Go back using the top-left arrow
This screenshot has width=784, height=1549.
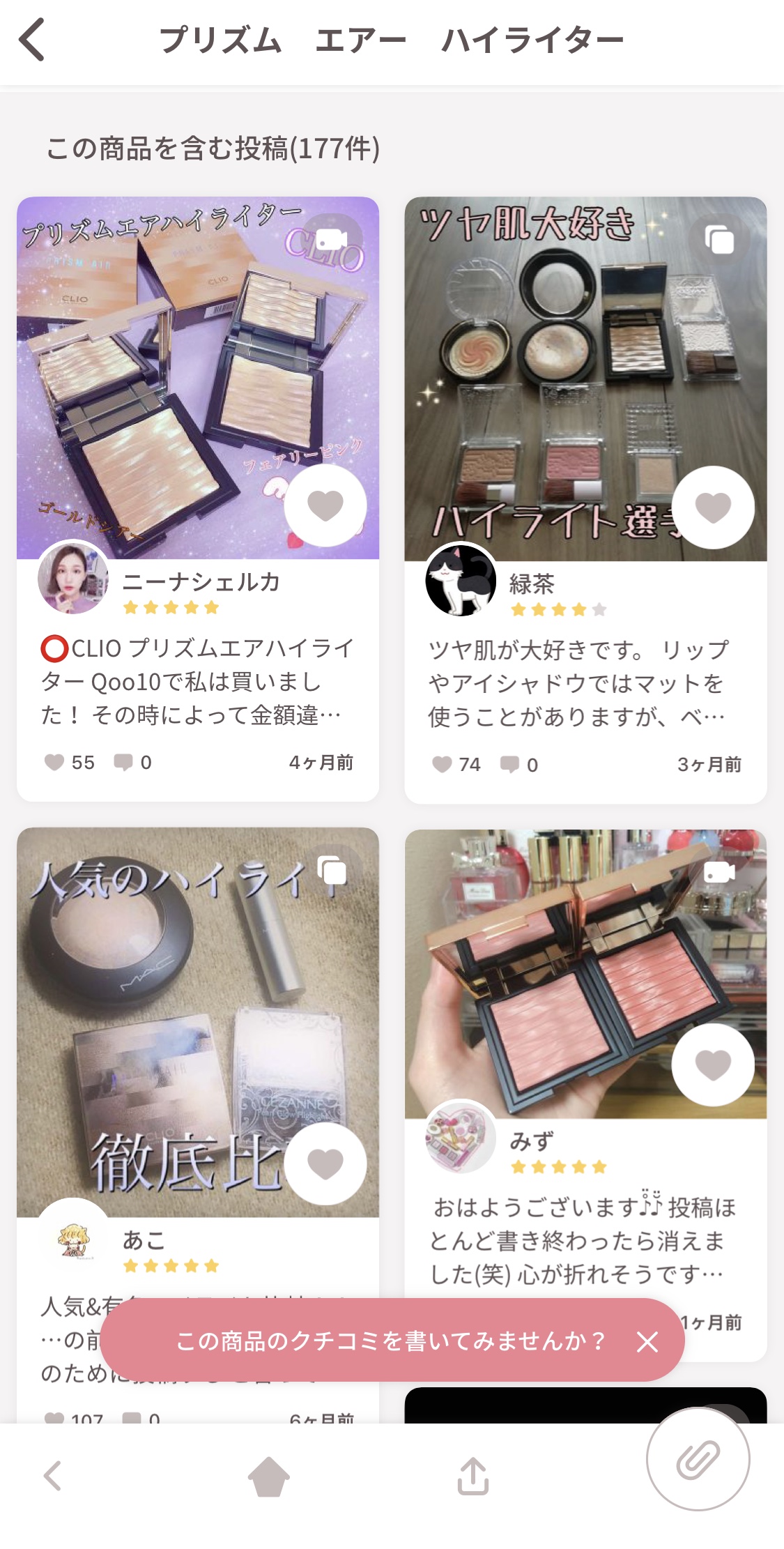(32, 40)
